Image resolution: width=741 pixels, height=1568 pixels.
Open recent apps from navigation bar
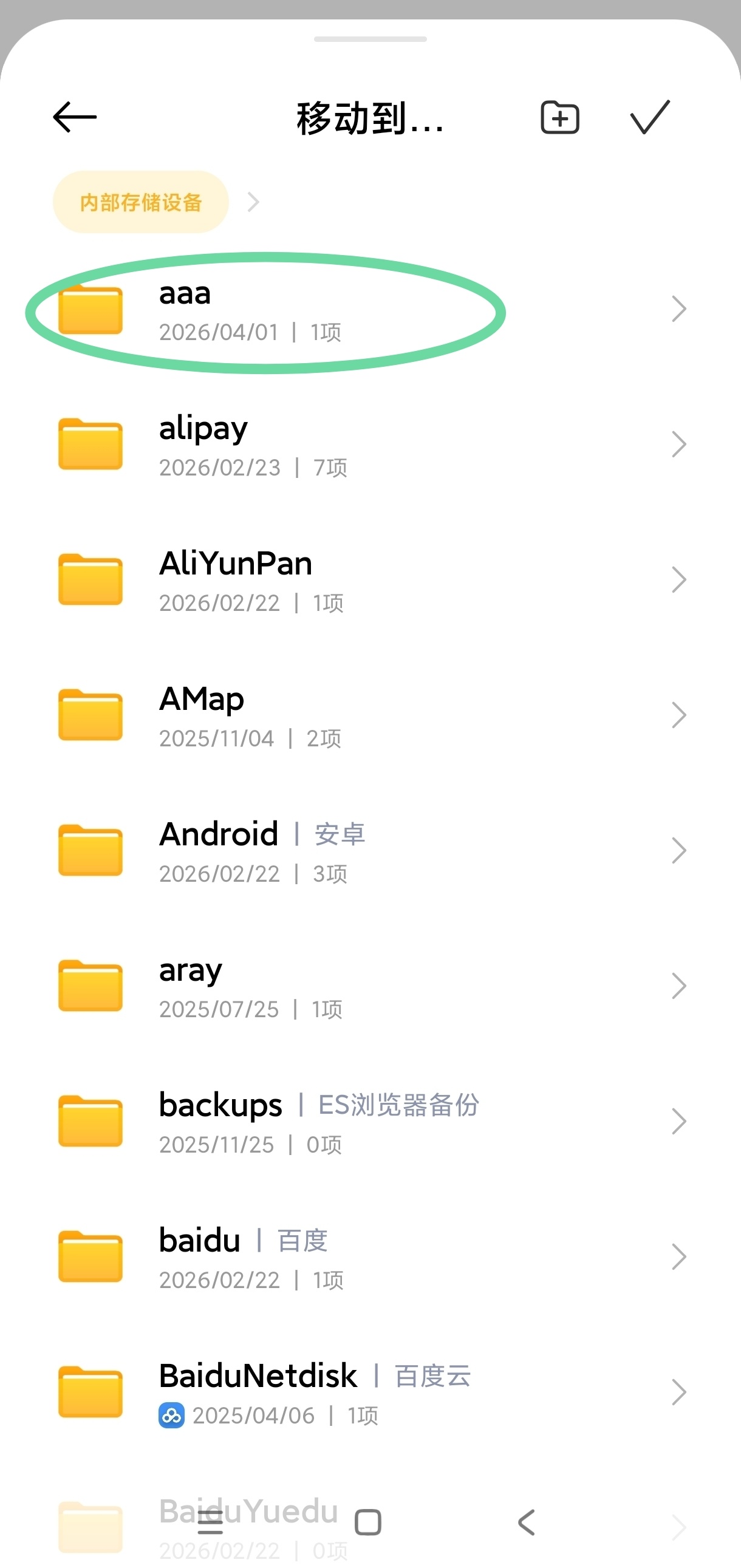211,1522
